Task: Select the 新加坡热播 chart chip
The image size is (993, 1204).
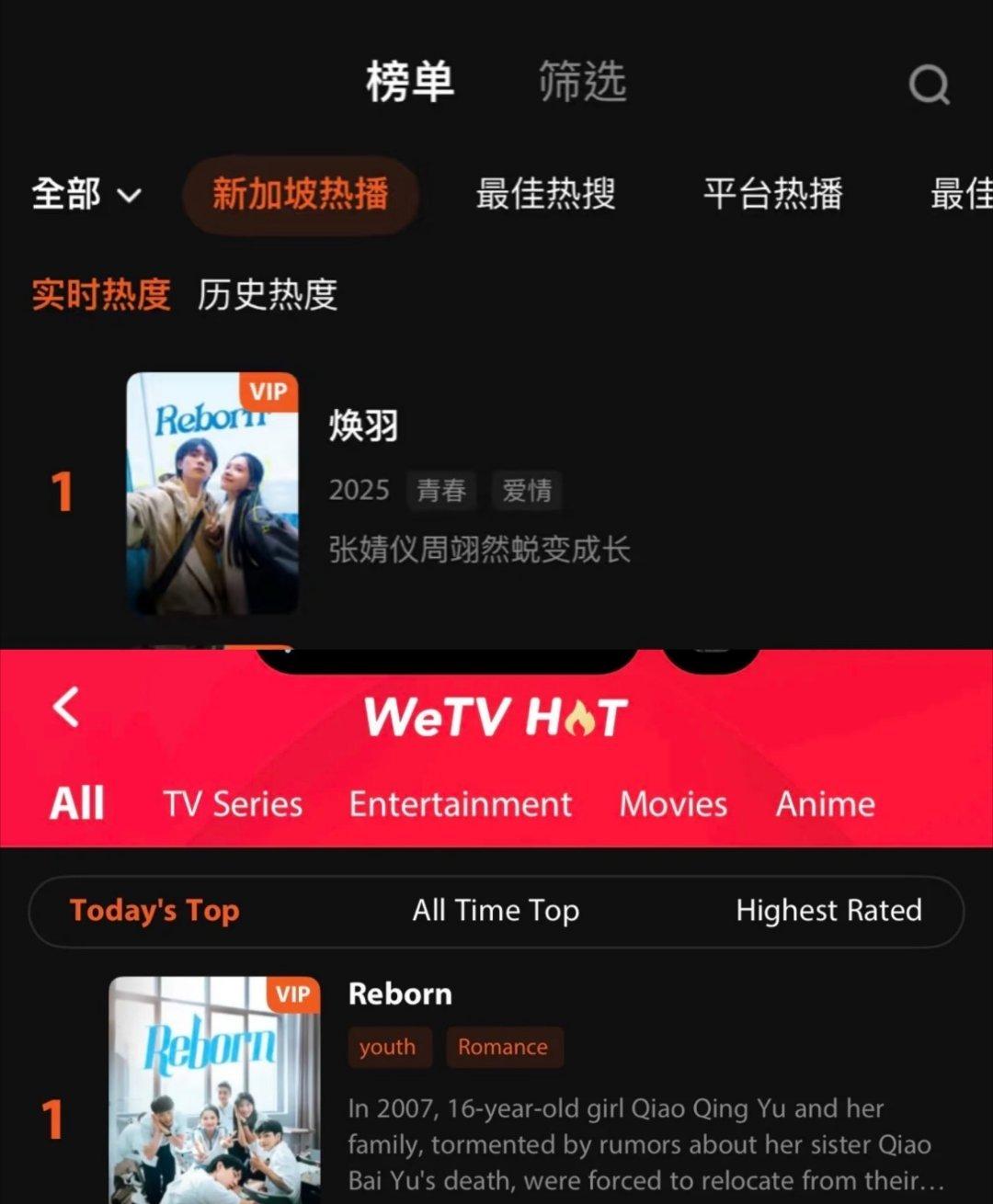Action: [x=301, y=194]
